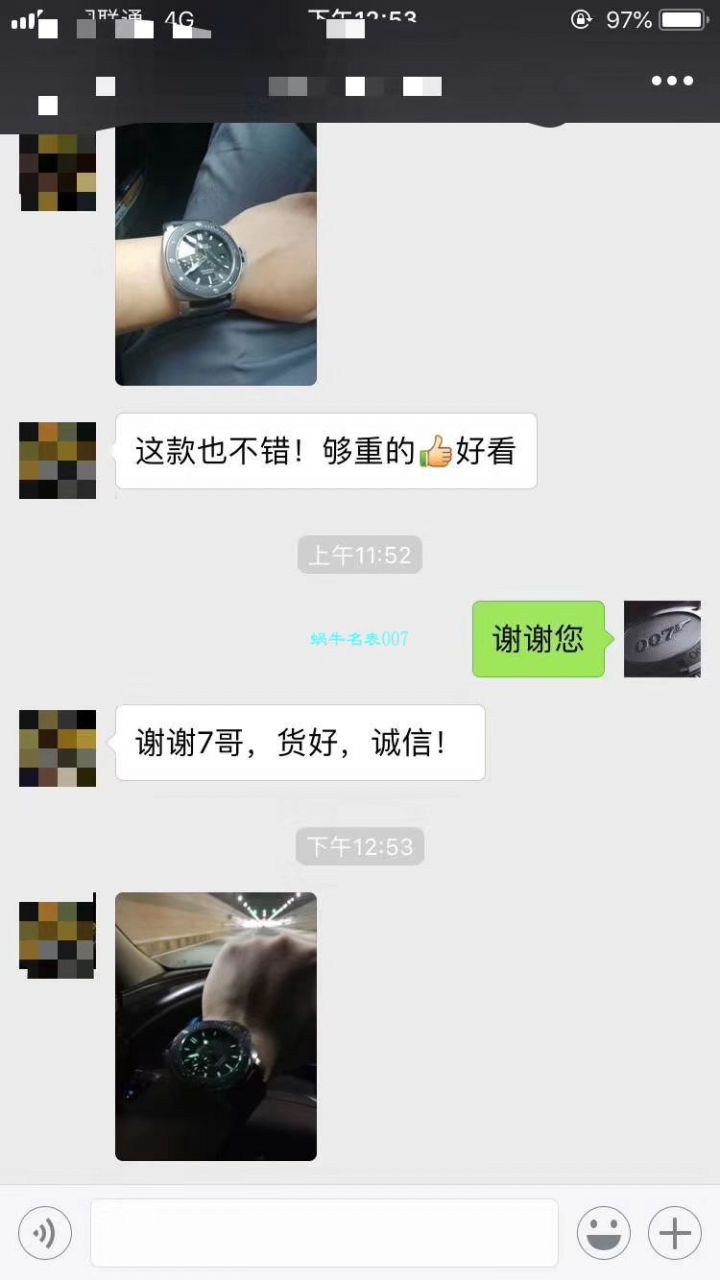Open the tunnel driving photo
This screenshot has height=1280, width=720.
tap(215, 1025)
